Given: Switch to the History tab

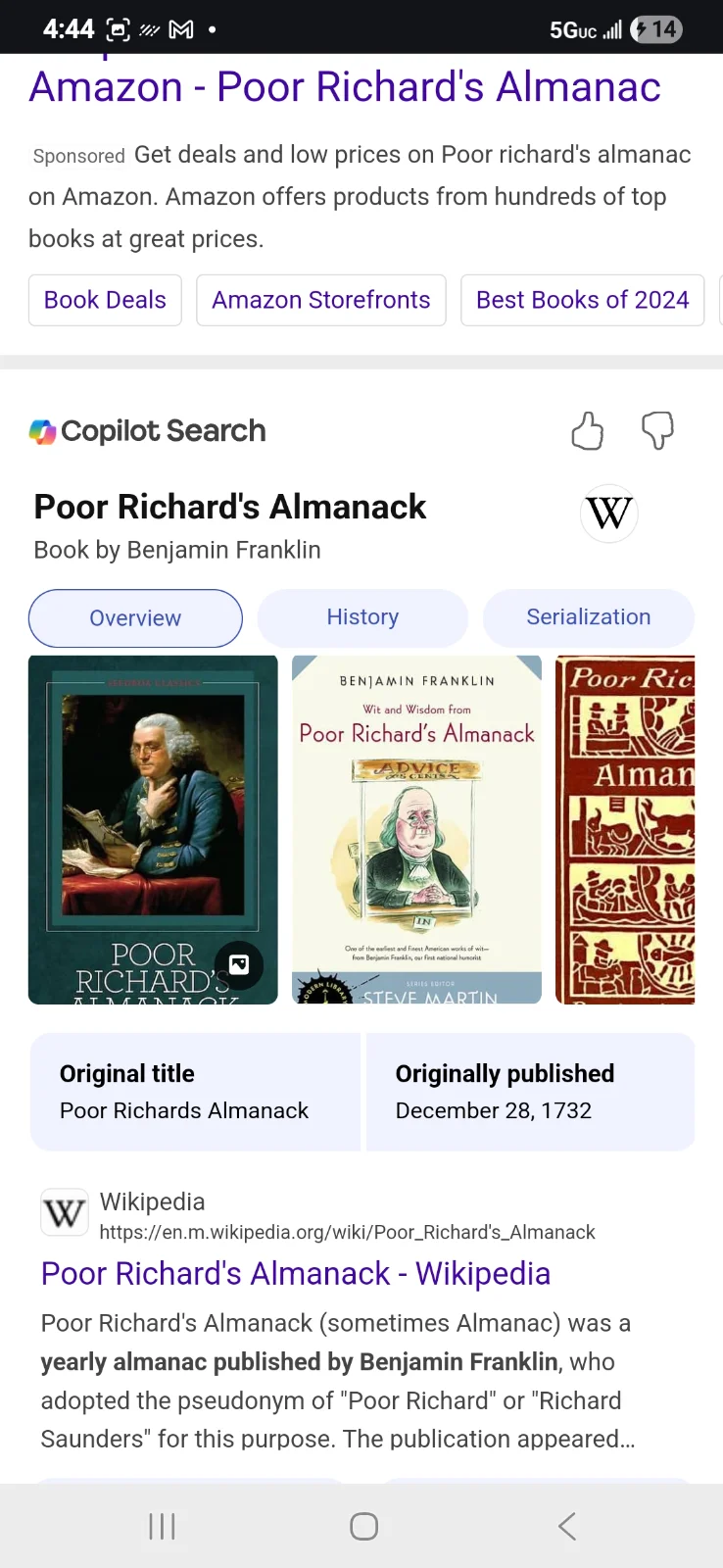Looking at the screenshot, I should [362, 617].
